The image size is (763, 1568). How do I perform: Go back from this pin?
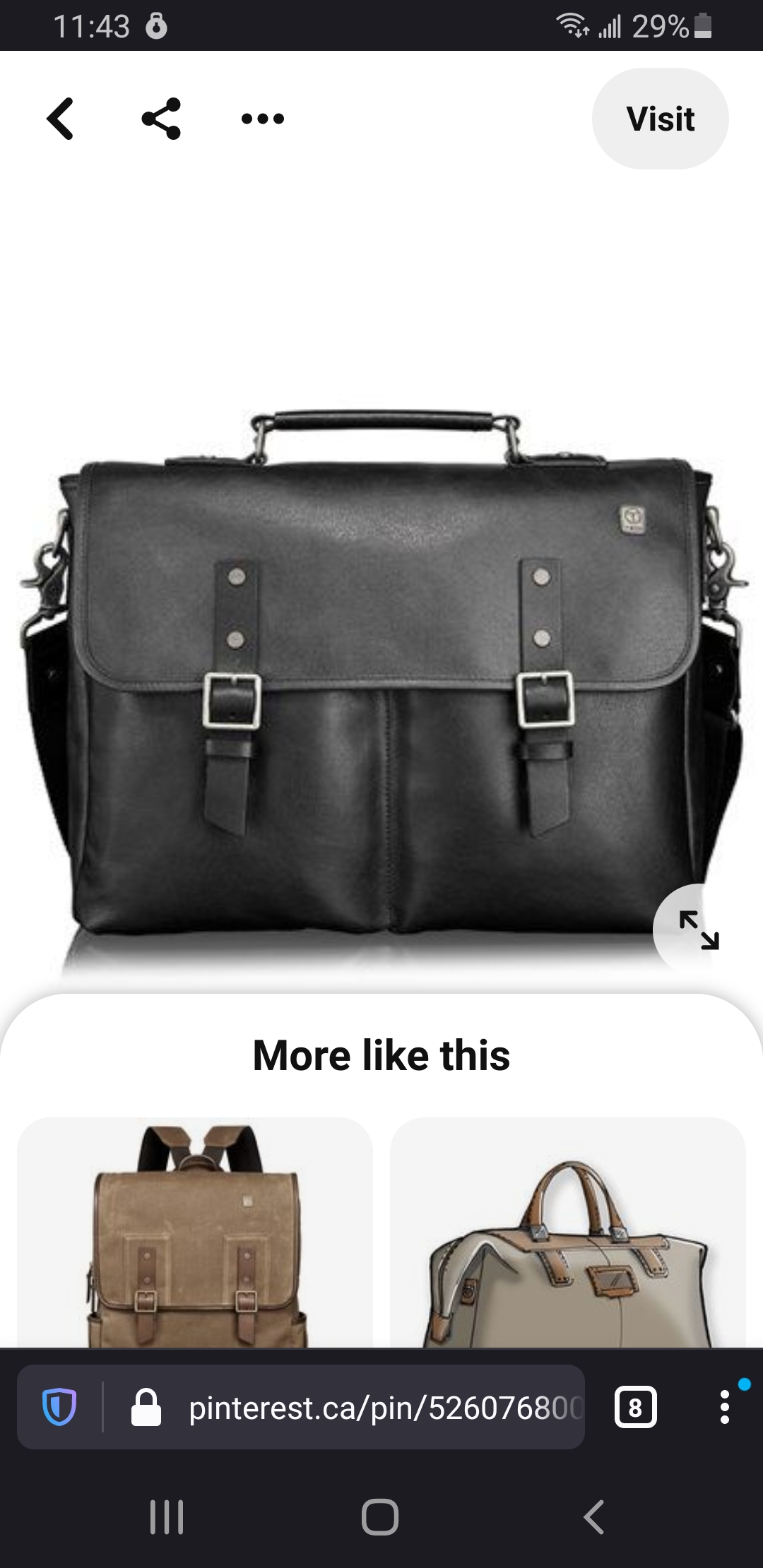pyautogui.click(x=61, y=119)
